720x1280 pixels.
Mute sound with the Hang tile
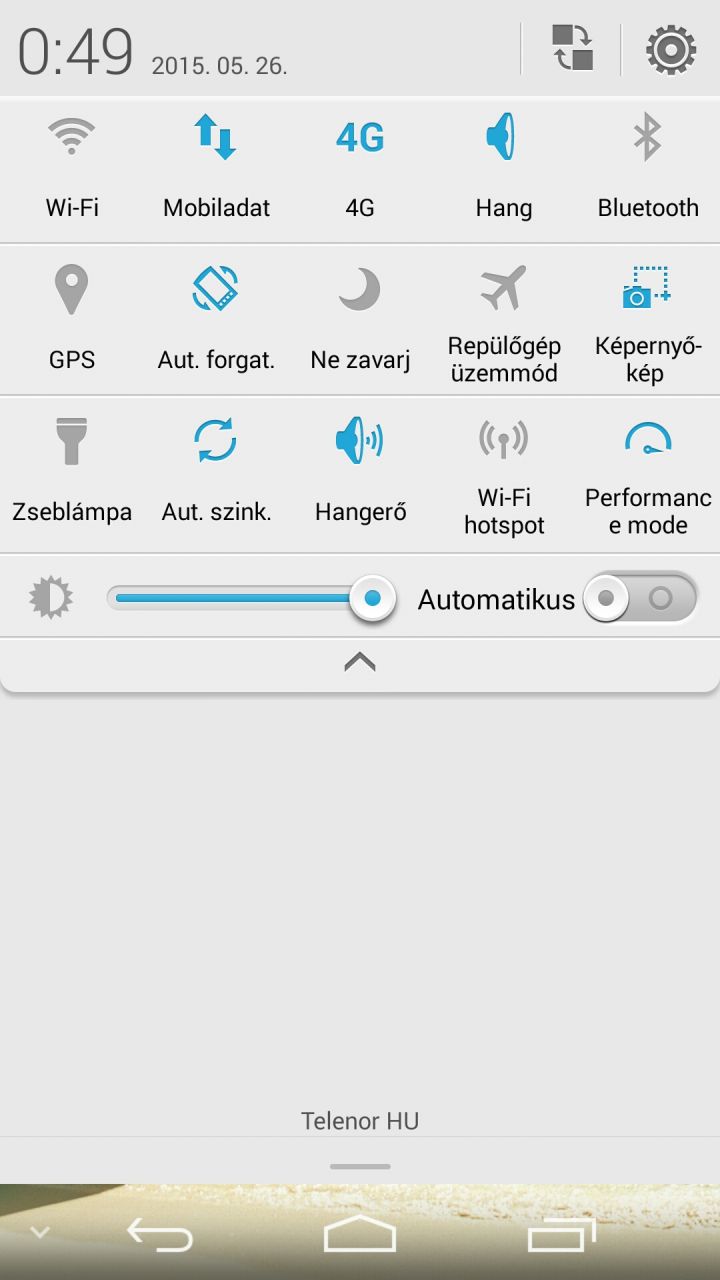504,170
